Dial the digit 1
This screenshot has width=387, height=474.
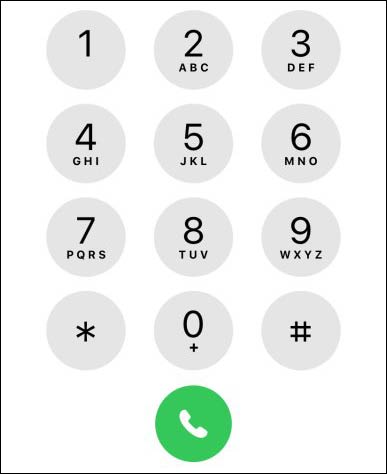click(86, 50)
